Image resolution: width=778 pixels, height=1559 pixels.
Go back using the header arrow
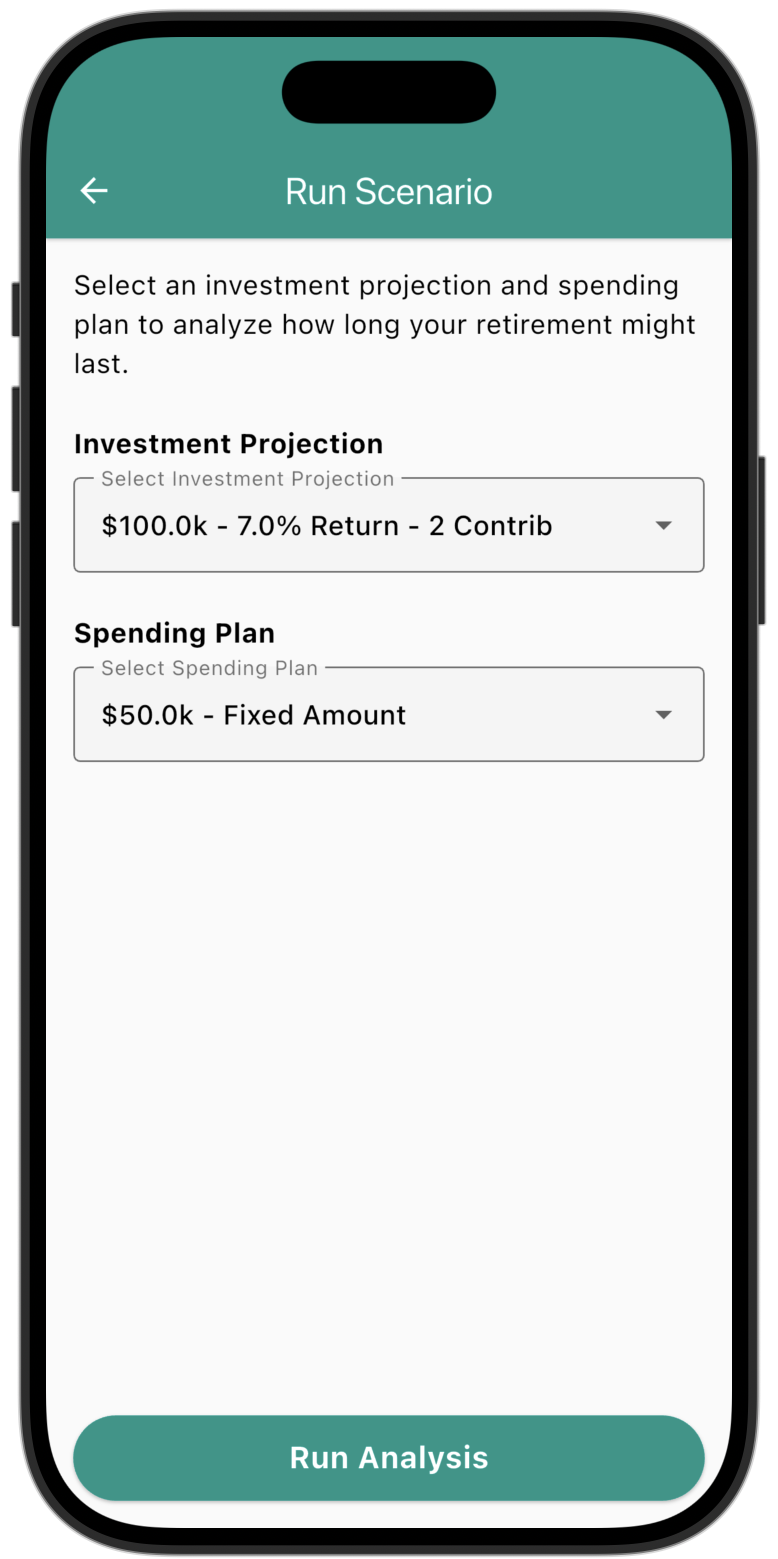[x=94, y=191]
